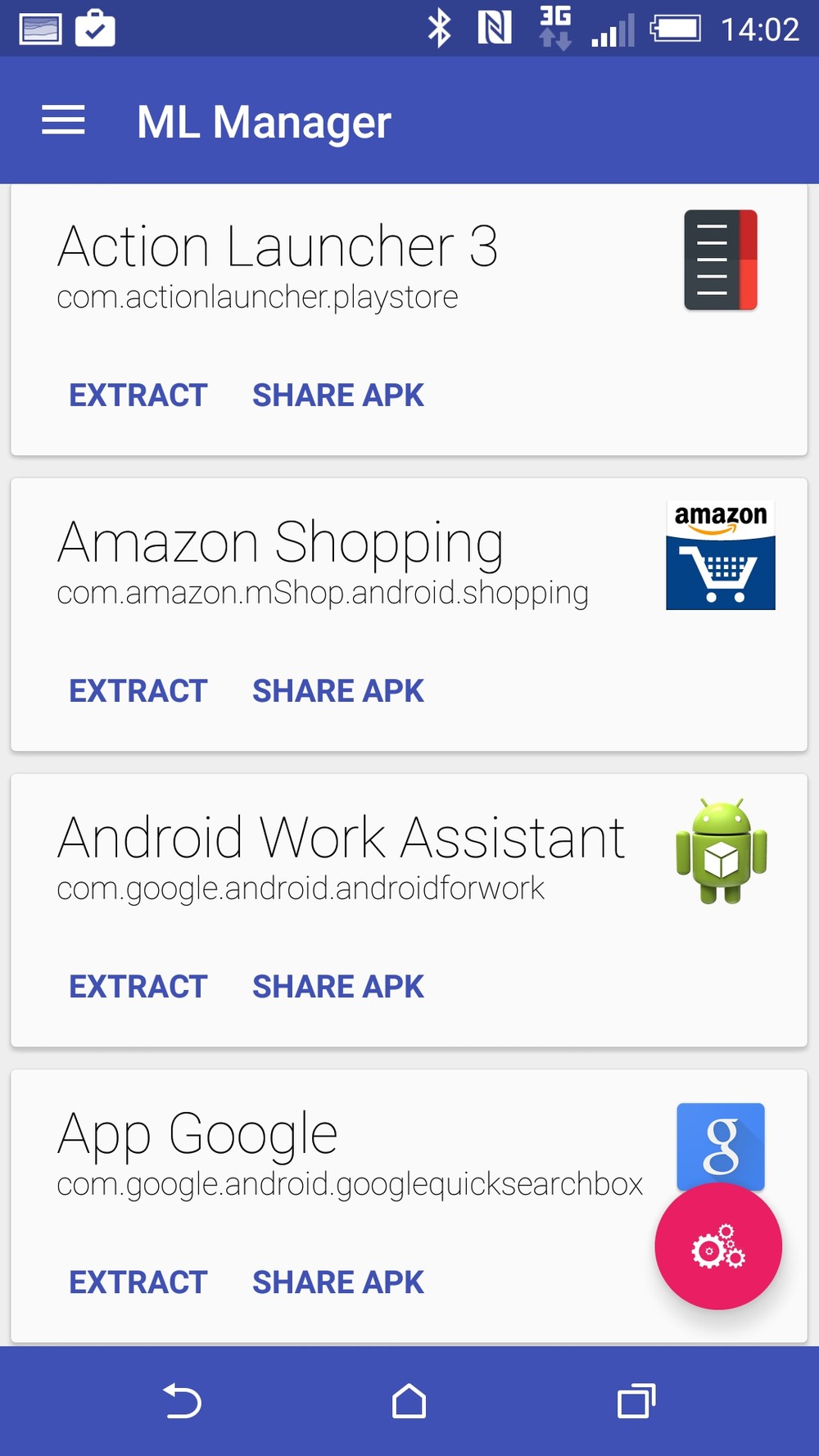
Task: Extract the Amazon Shopping APK
Action: pos(138,691)
